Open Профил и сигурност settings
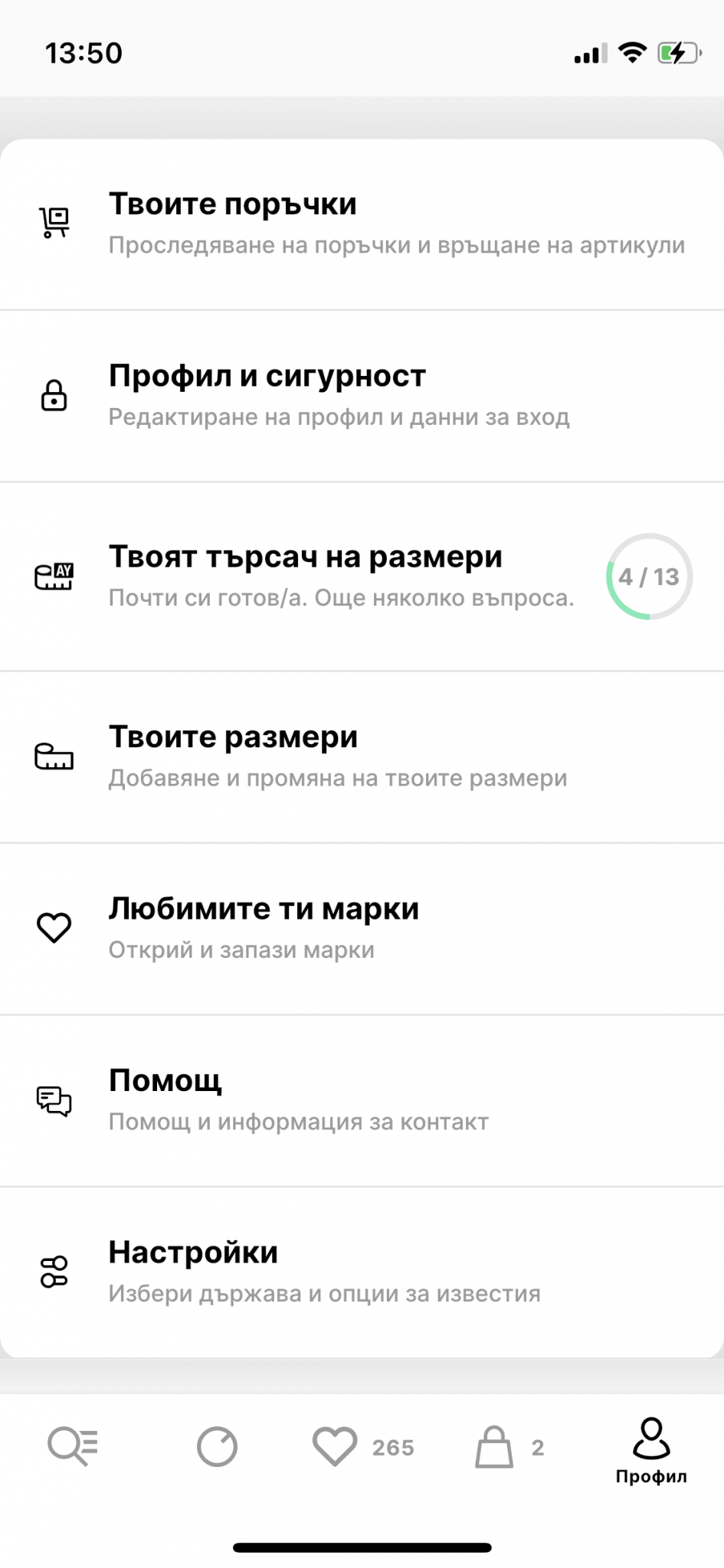 [362, 395]
